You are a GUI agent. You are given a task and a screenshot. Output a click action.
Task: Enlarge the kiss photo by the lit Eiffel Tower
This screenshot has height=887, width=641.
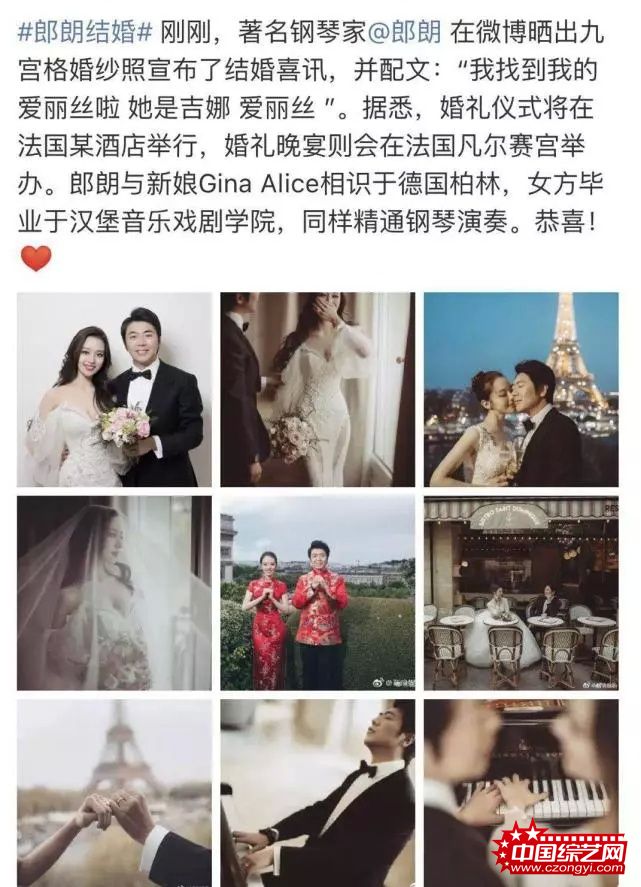point(520,389)
